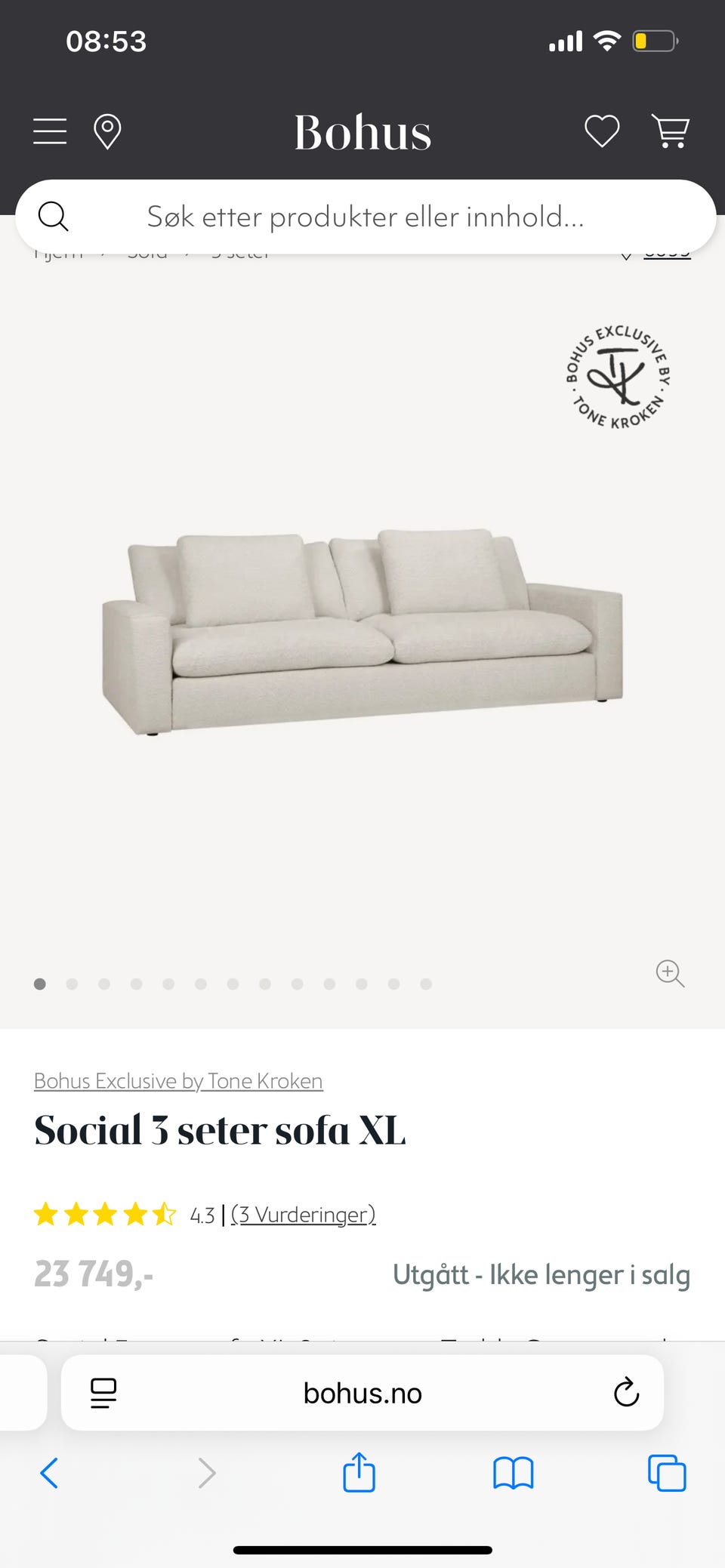
Task: Open the shopping cart
Action: tap(670, 131)
